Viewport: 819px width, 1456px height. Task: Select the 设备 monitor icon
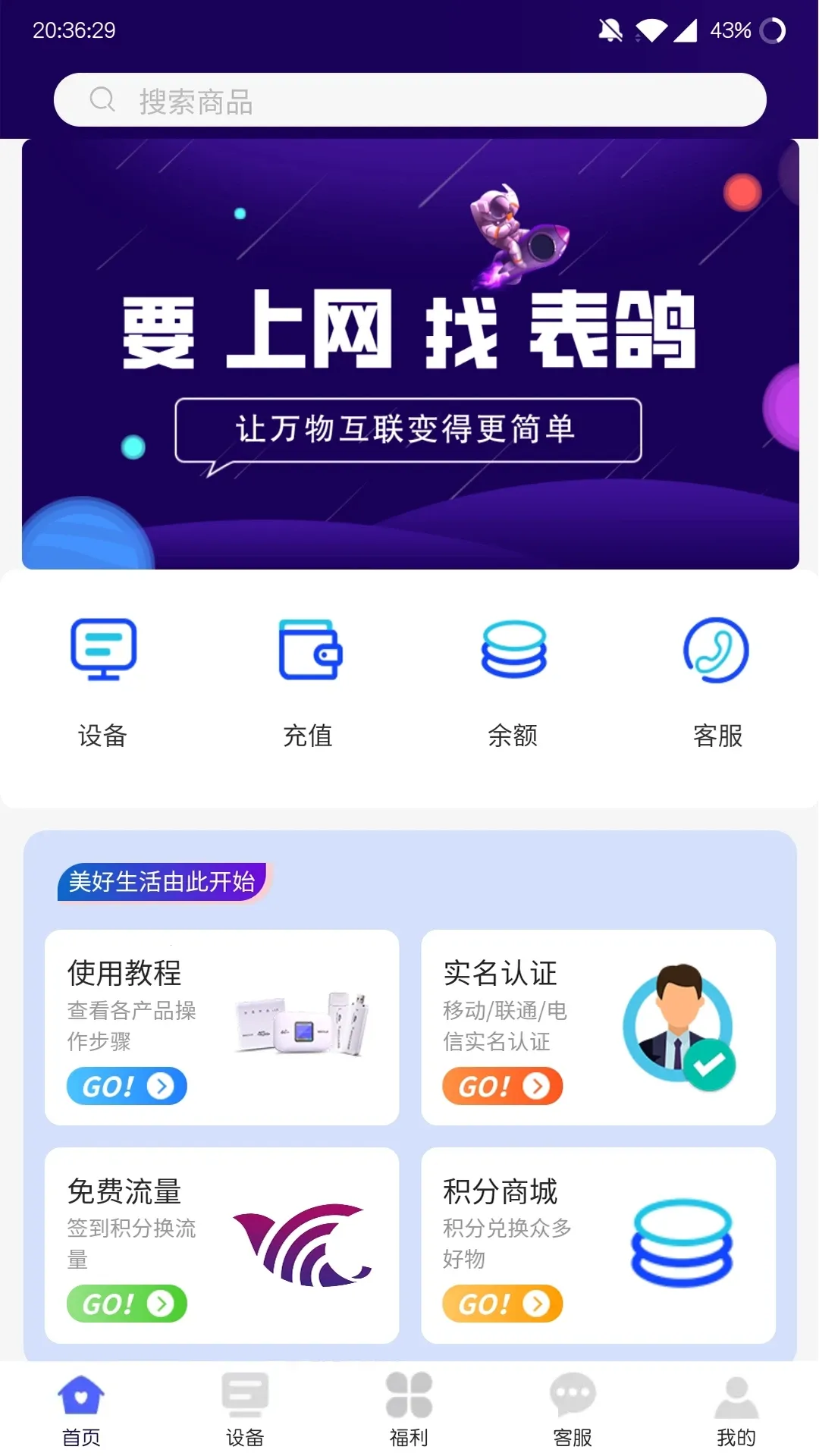click(104, 651)
